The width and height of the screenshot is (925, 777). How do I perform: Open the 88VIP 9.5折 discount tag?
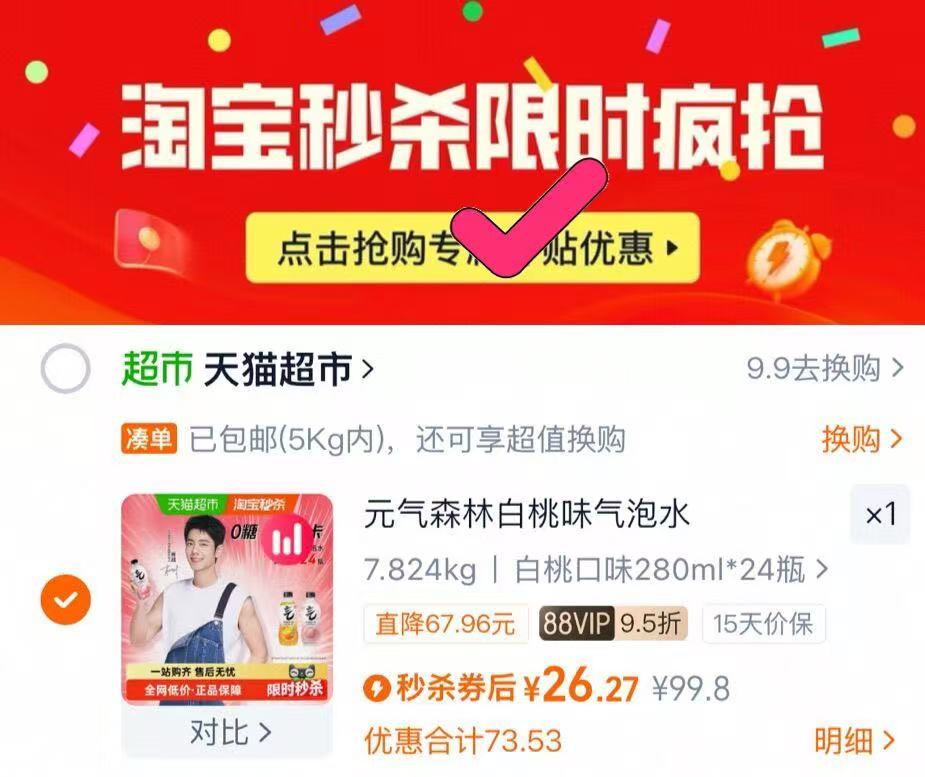(x=614, y=624)
